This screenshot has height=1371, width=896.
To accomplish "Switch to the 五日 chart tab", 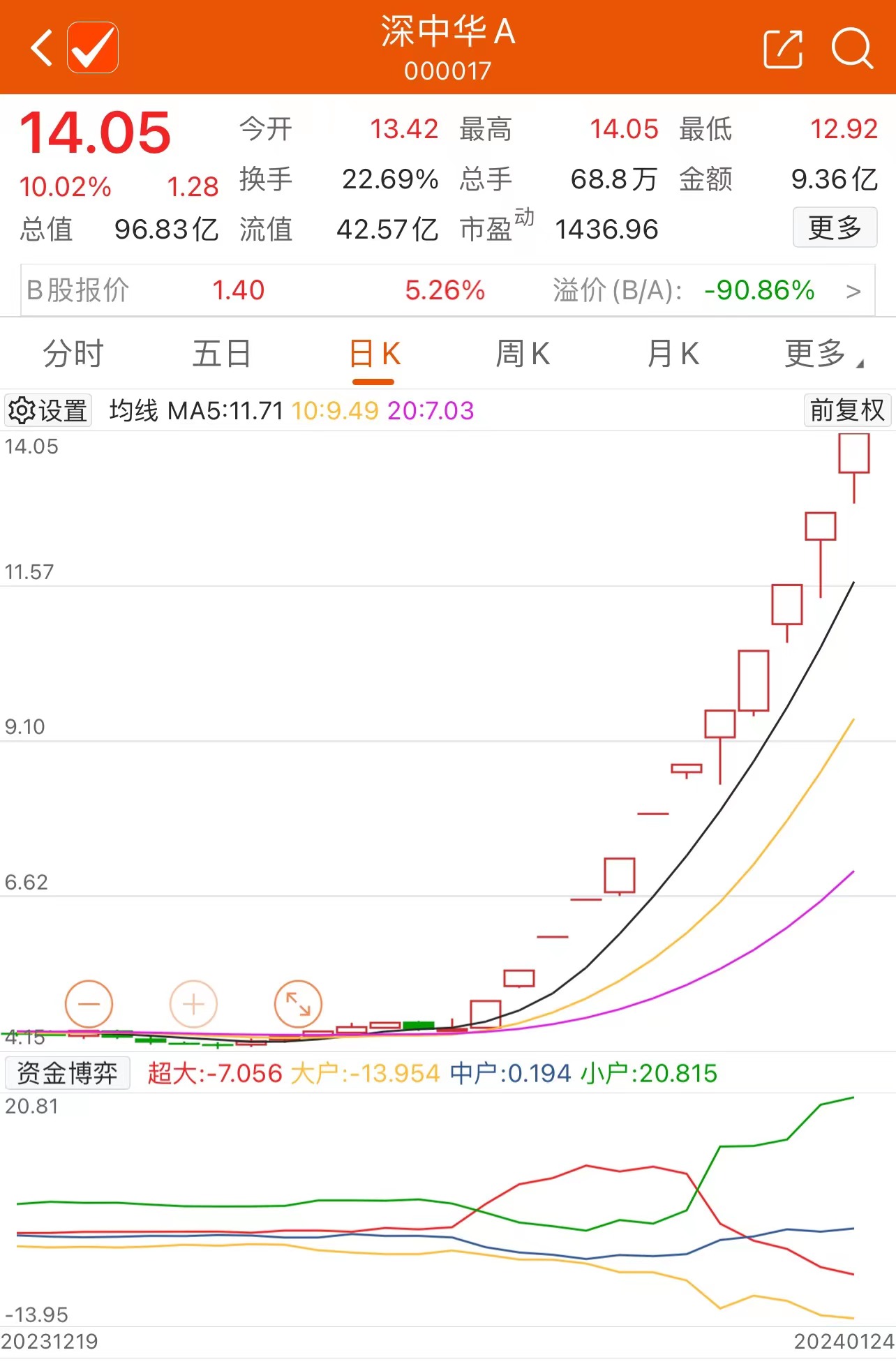I will tap(222, 354).
